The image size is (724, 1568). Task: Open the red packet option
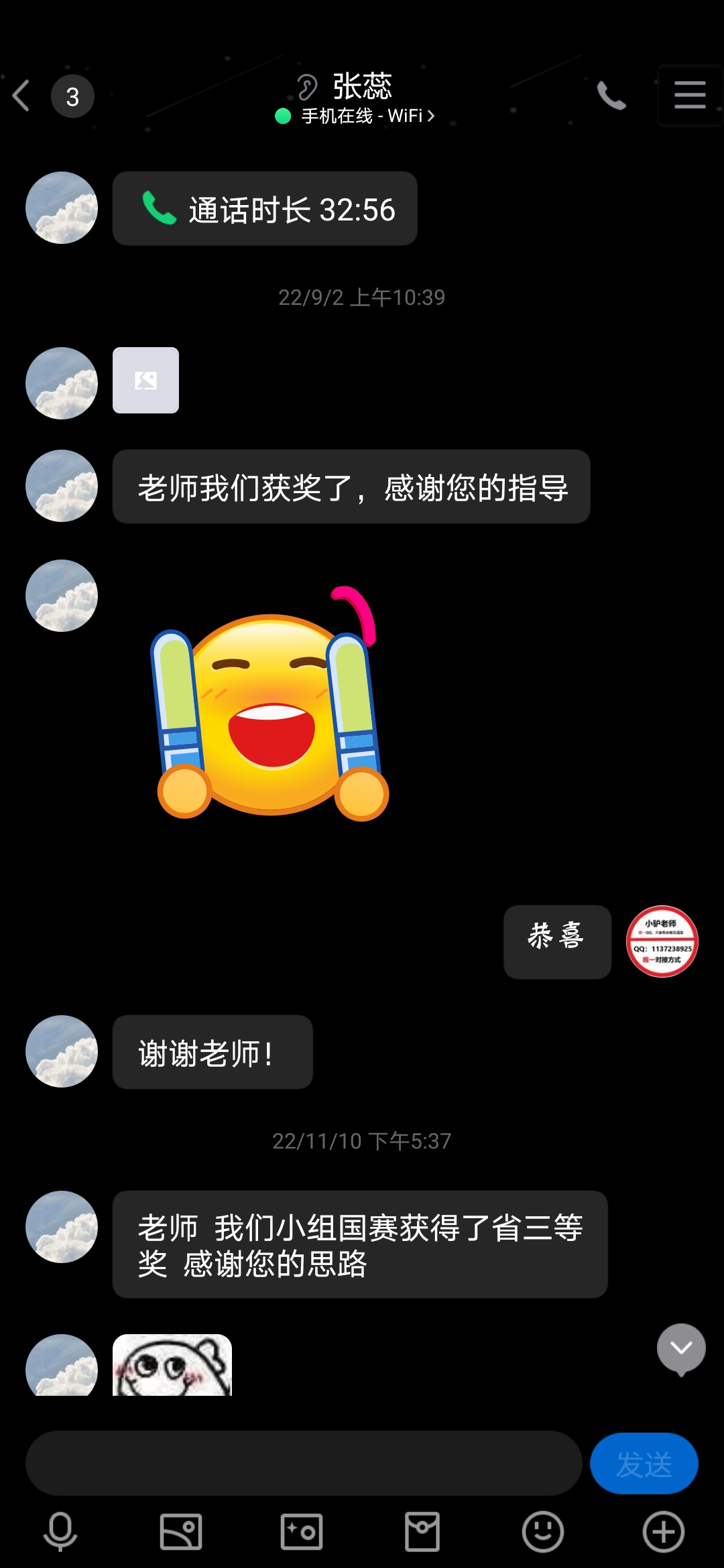coord(422,1532)
